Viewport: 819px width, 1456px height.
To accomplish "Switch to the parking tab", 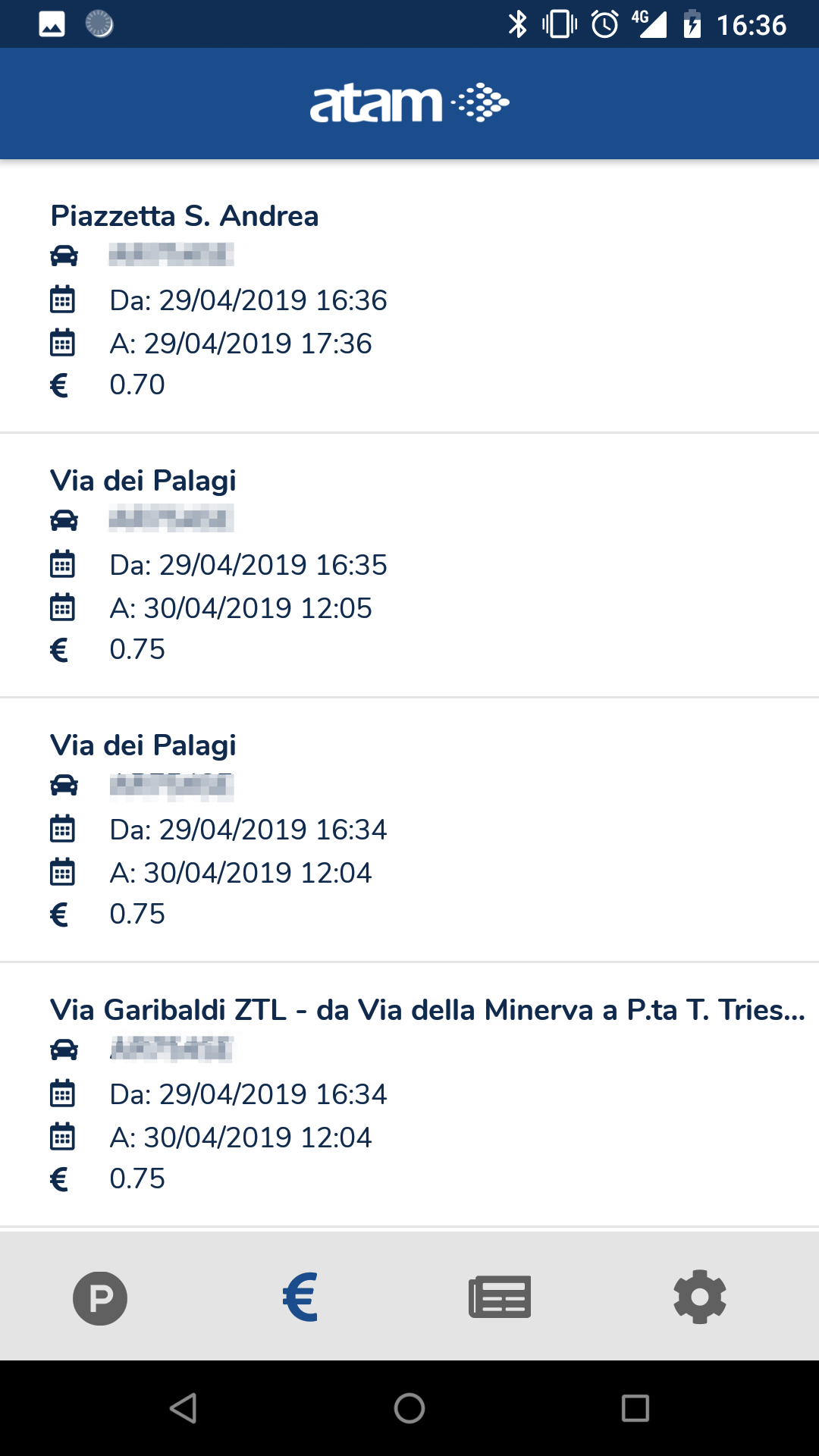I will [100, 1298].
